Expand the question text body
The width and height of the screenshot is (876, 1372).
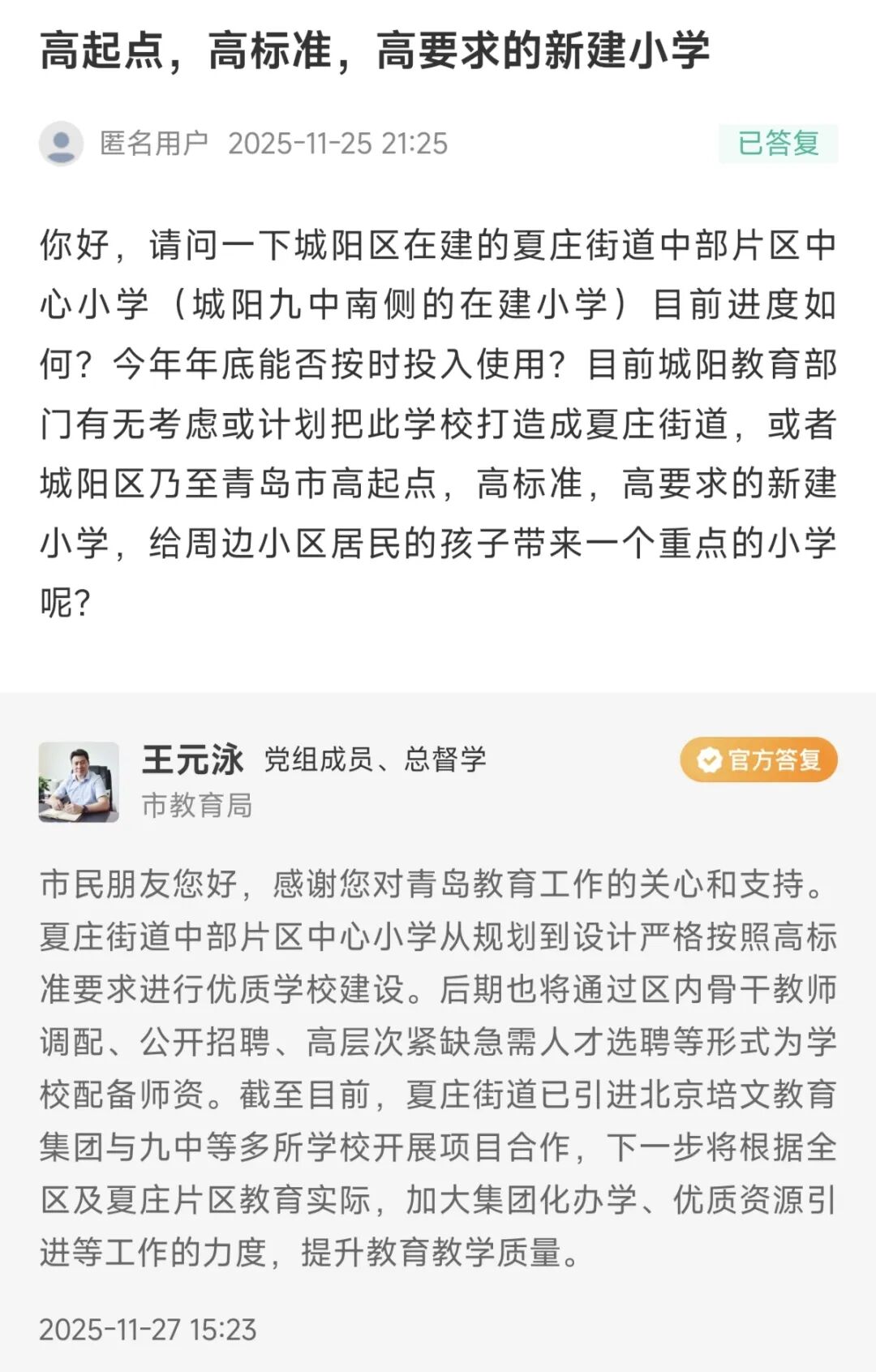438,422
